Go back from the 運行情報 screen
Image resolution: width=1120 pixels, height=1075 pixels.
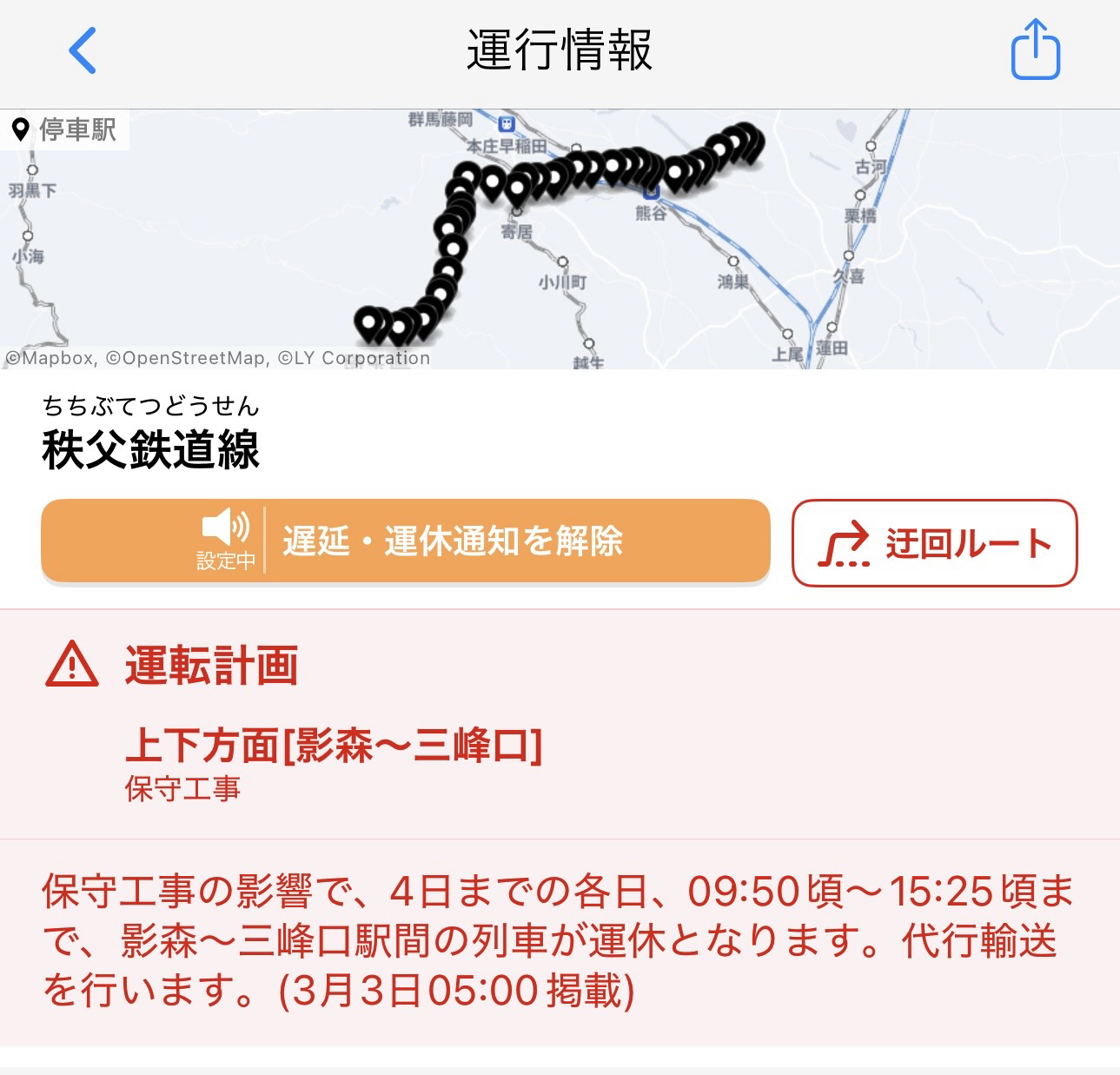[x=83, y=50]
